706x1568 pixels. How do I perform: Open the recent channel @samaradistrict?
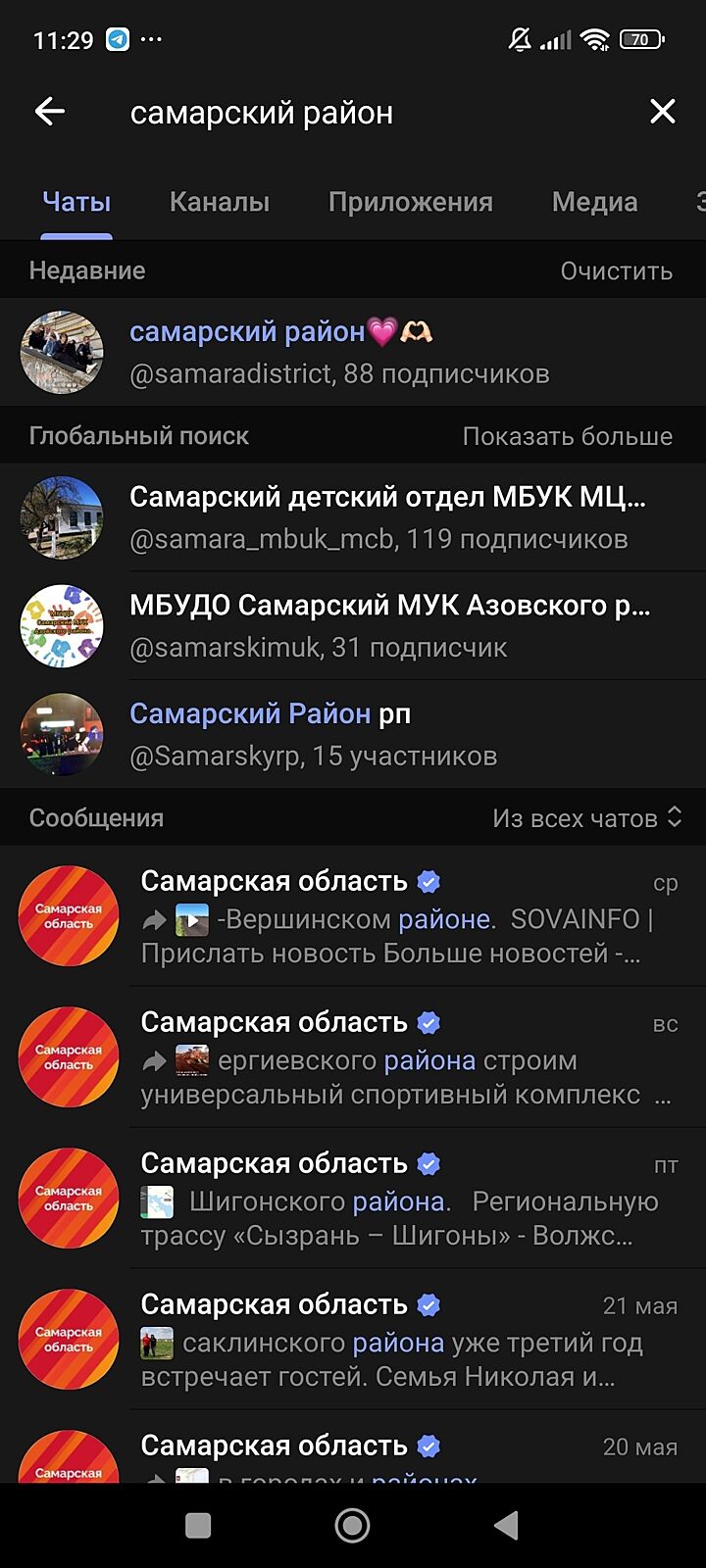[x=353, y=352]
